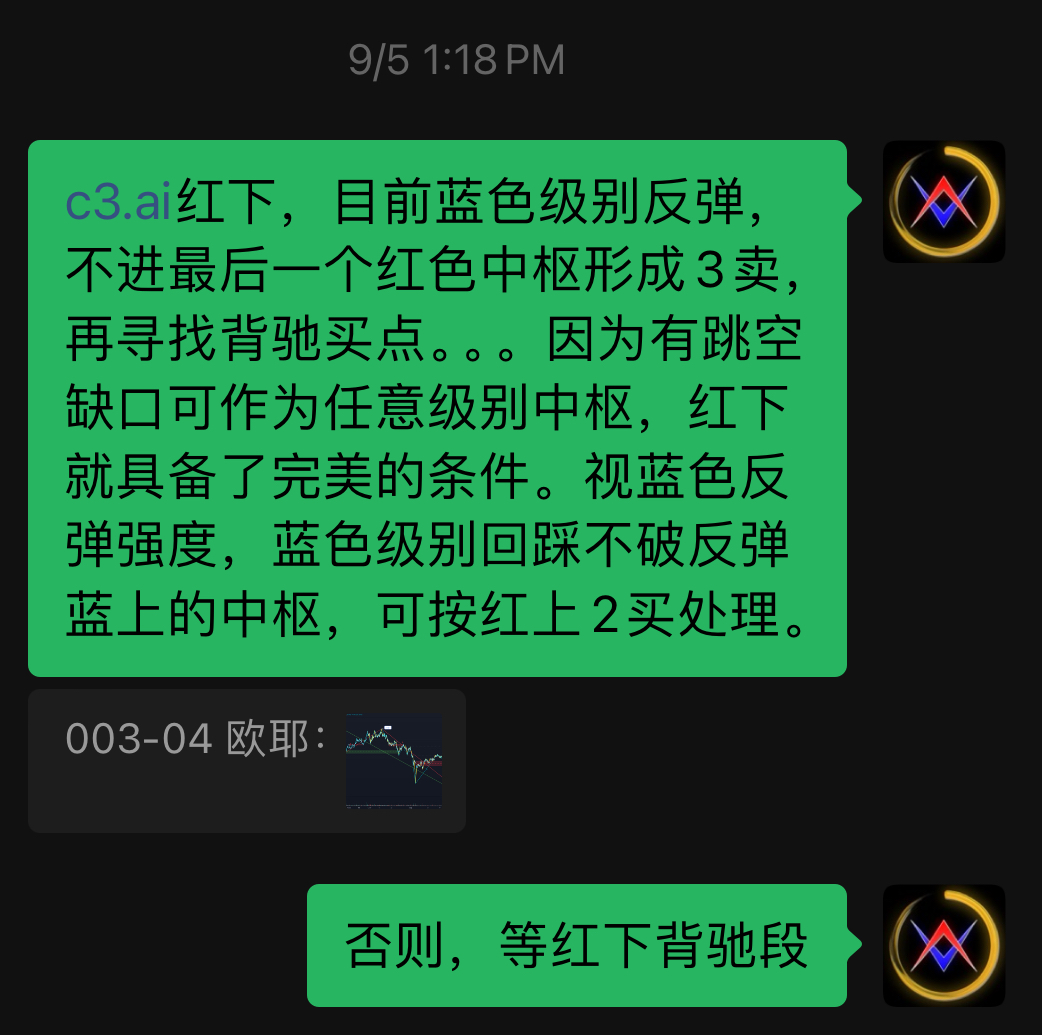Tap the sender avatar beside the c3.ai message

943,202
